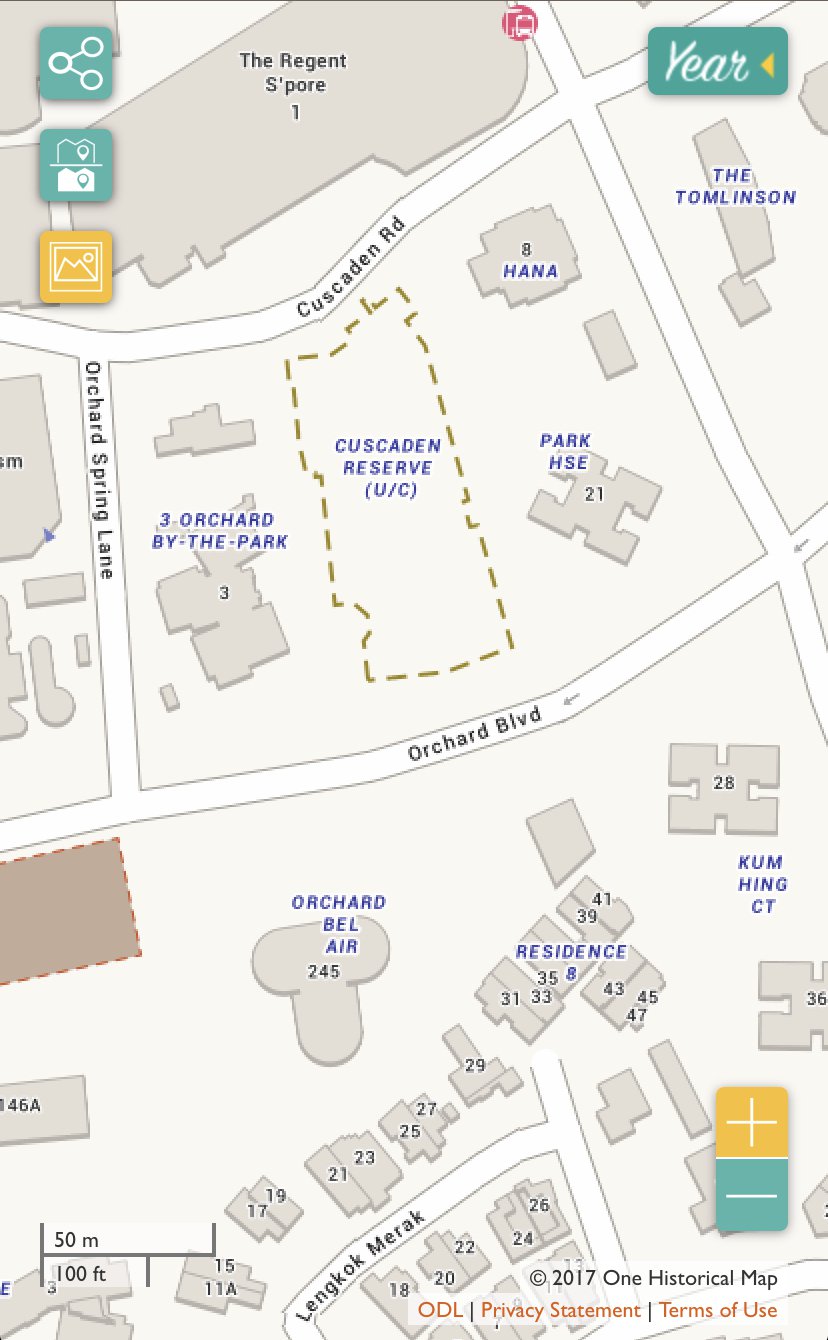Tap the share icon button
Screen dimensions: 828x1340
tap(76, 64)
